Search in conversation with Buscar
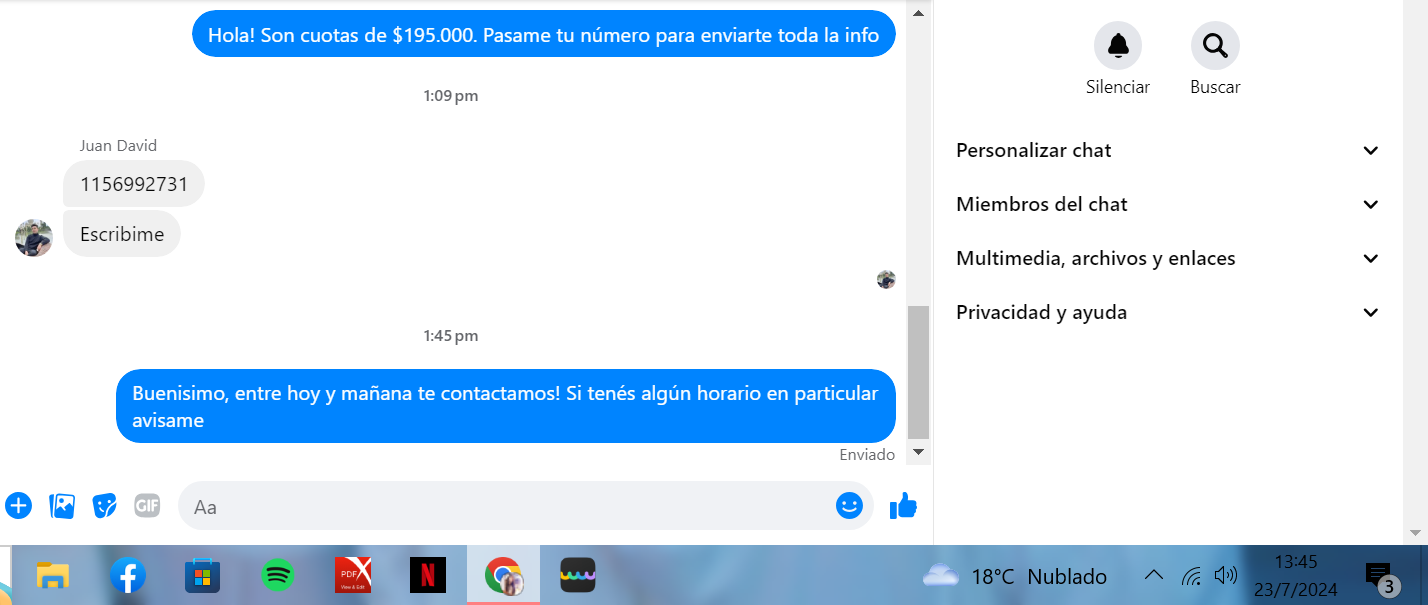1428x605 pixels. 1215,46
